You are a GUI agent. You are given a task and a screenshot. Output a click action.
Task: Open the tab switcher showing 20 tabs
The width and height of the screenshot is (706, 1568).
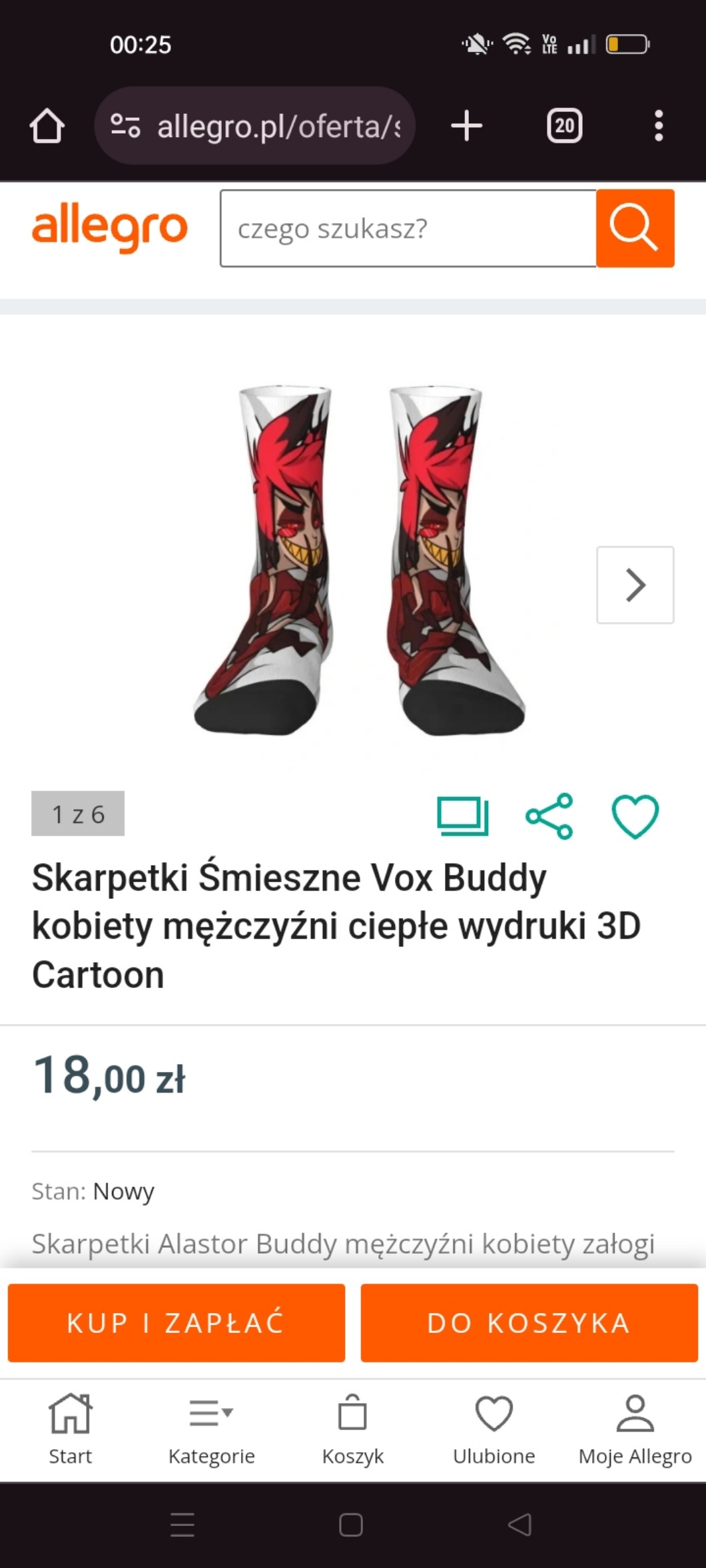point(564,126)
